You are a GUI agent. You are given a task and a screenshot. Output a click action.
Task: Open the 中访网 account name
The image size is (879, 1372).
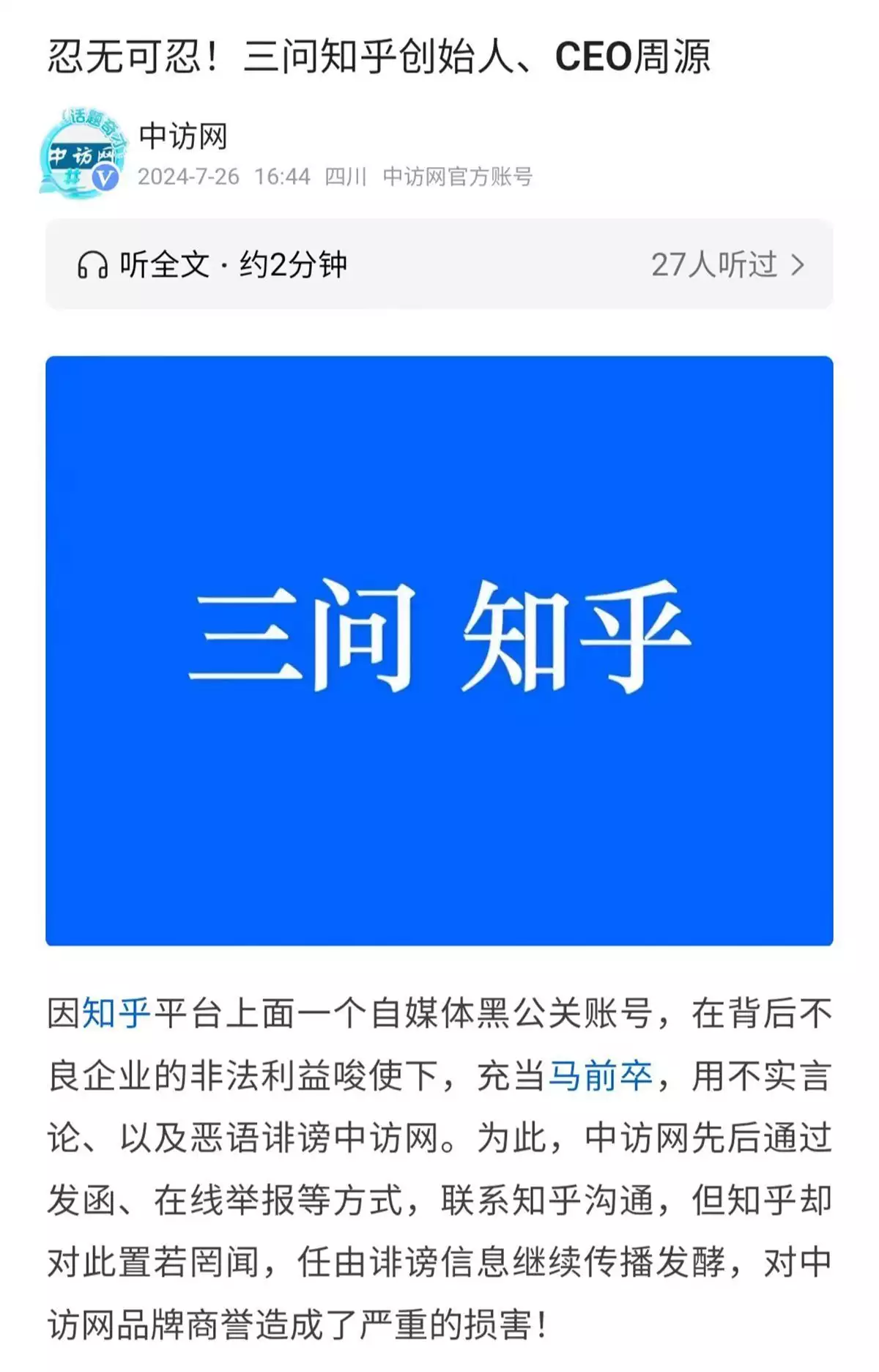(x=183, y=137)
